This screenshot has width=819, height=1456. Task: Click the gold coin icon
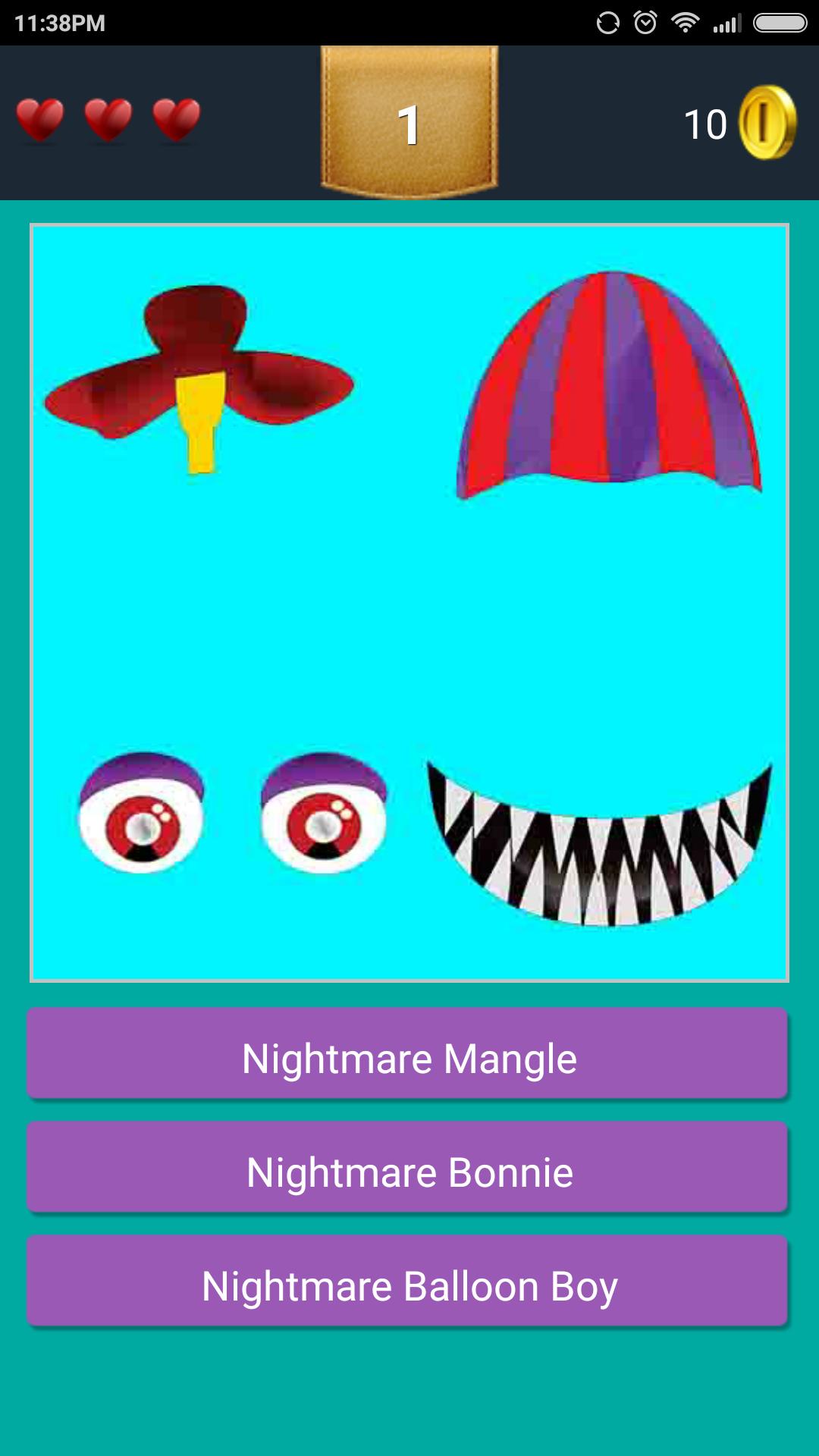point(768,123)
